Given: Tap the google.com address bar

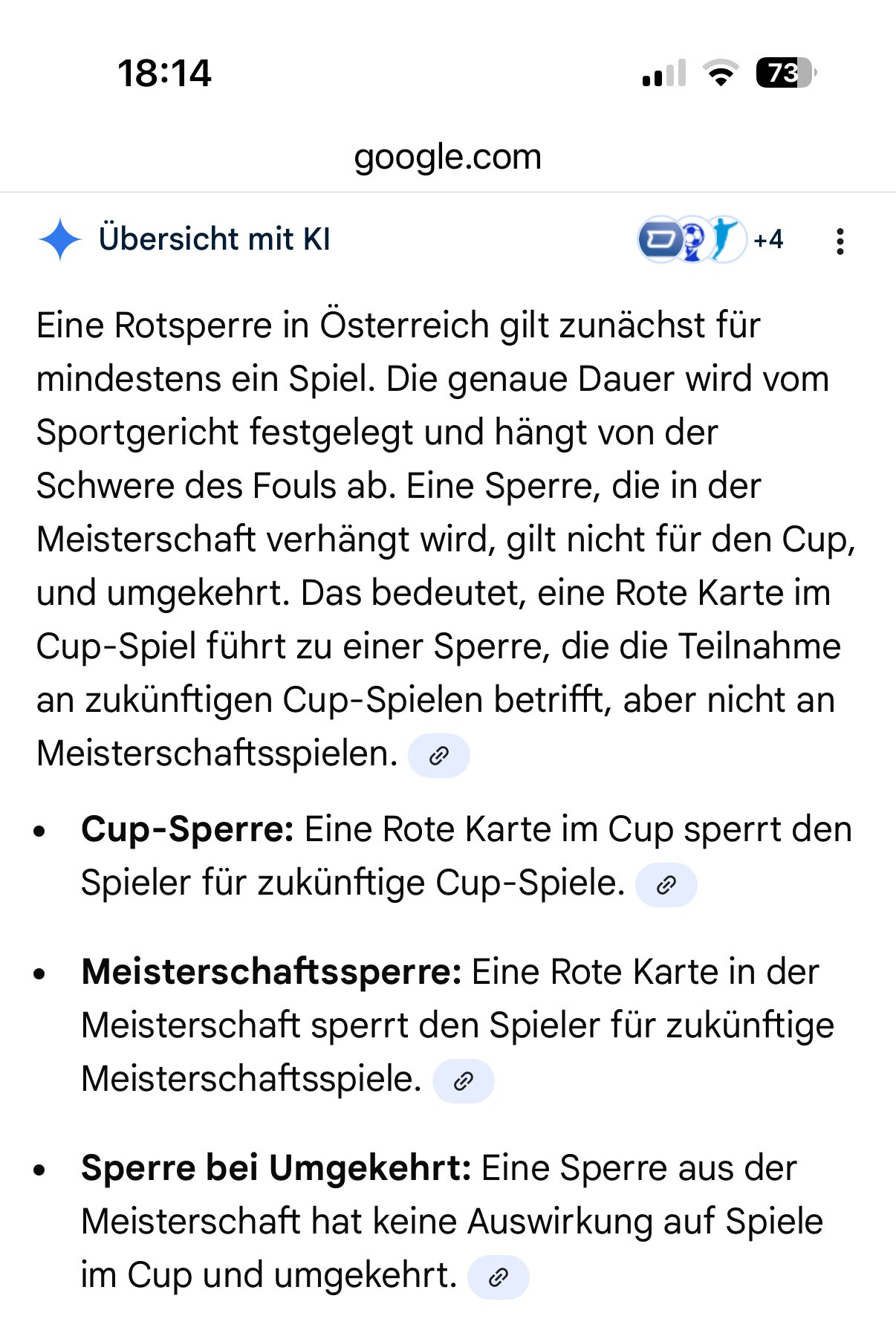Looking at the screenshot, I should [447, 157].
